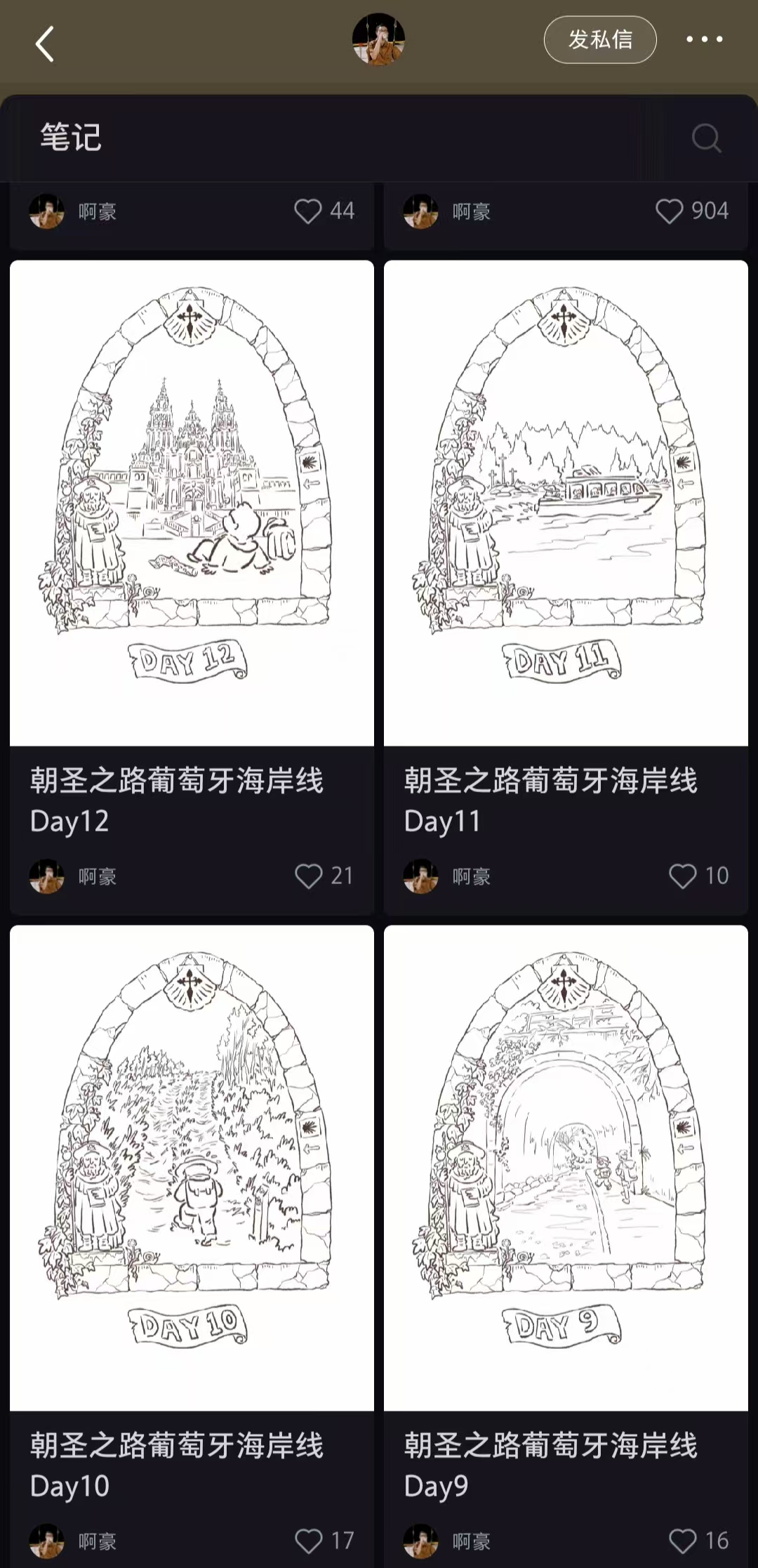Like the Day11 note

point(683,876)
